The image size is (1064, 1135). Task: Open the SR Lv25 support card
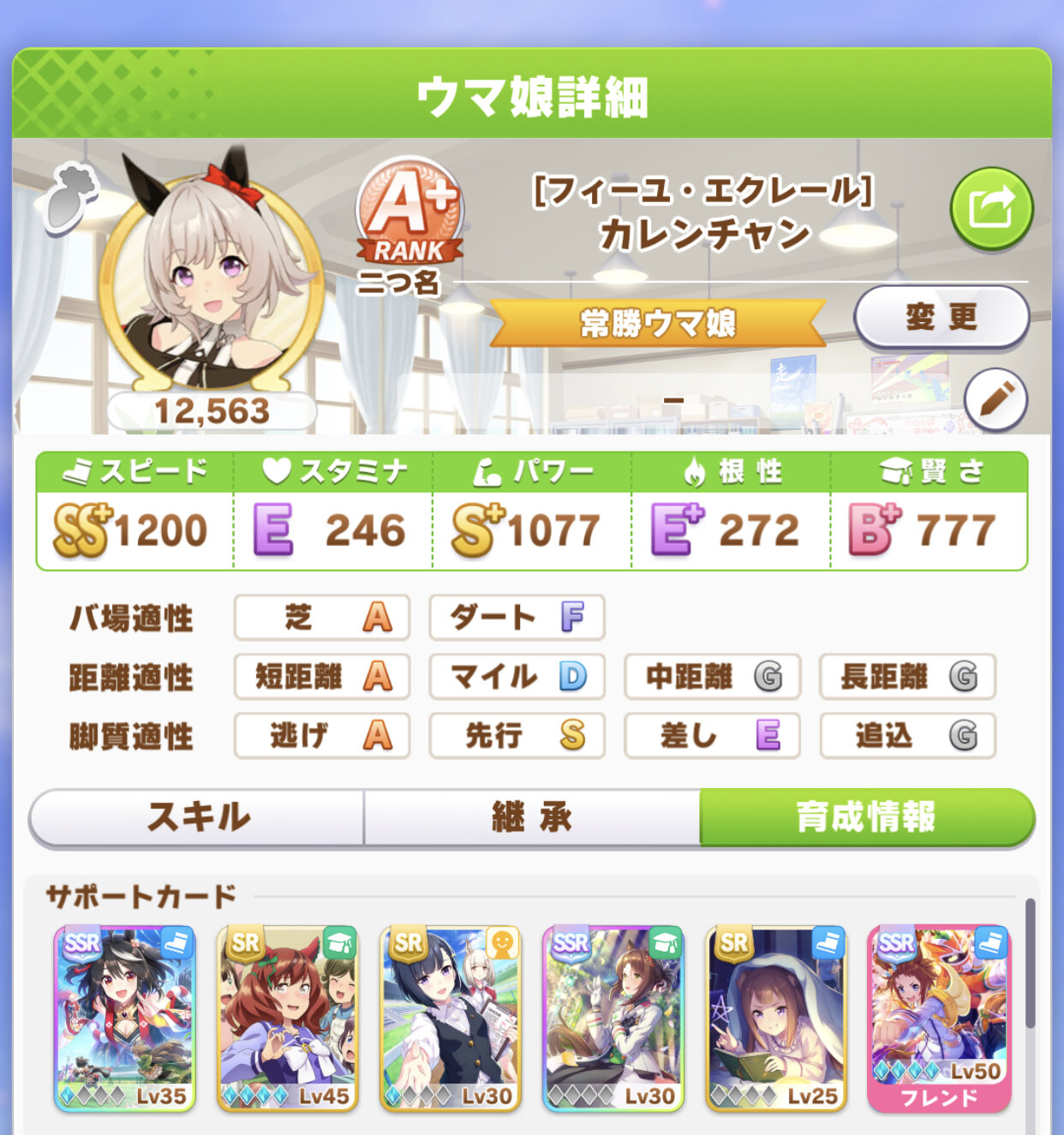click(776, 1018)
